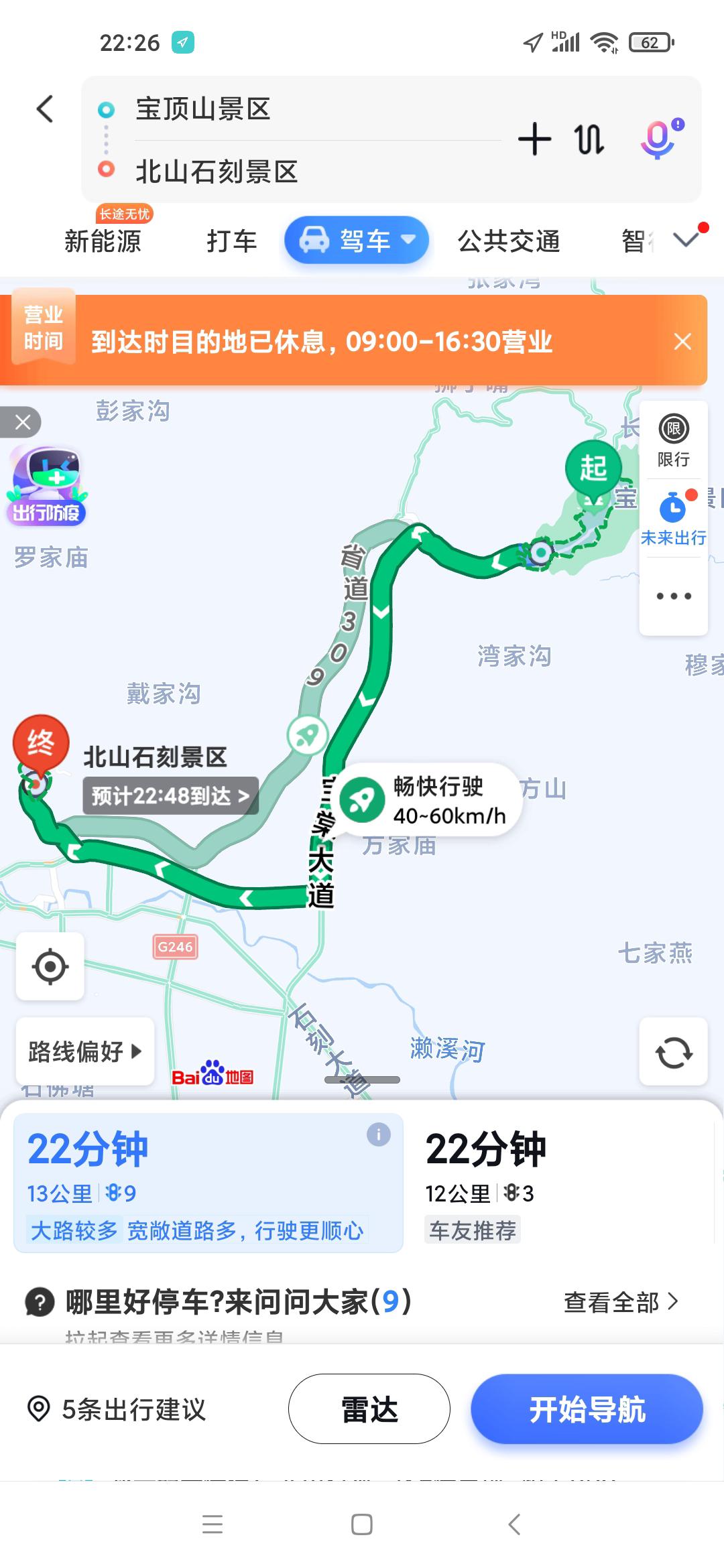Recenter the map on my location
724x1568 pixels.
point(50,966)
